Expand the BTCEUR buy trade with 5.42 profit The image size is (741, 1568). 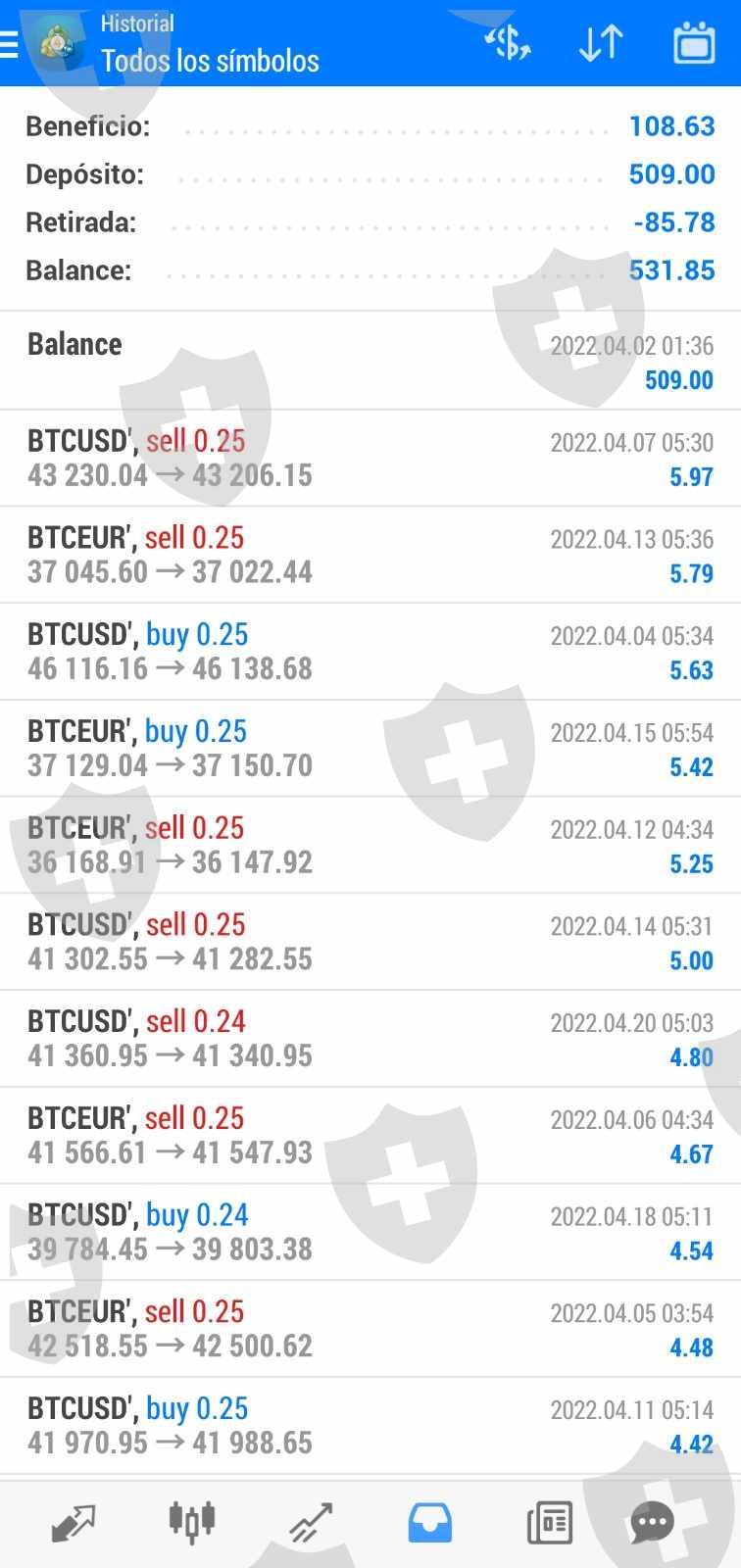(370, 748)
